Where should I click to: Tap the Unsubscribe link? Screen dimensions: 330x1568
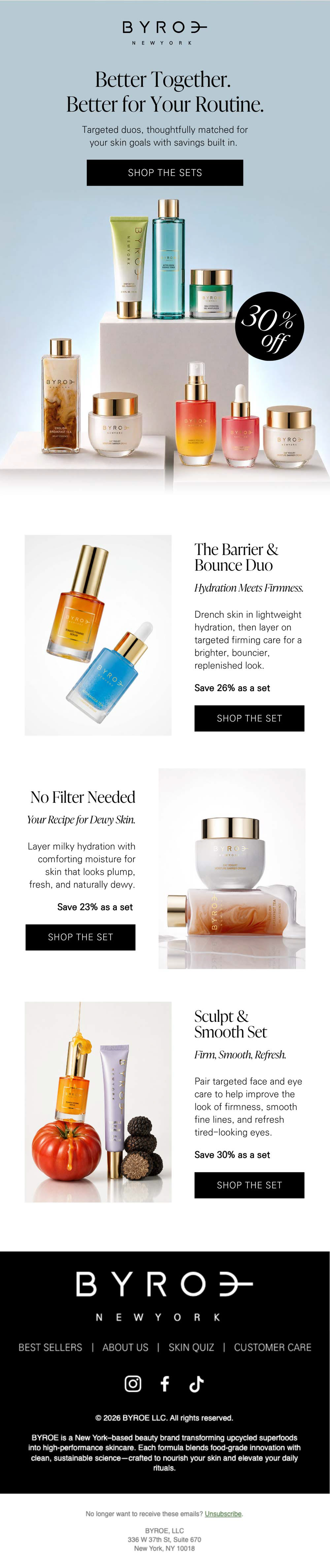point(223,1514)
